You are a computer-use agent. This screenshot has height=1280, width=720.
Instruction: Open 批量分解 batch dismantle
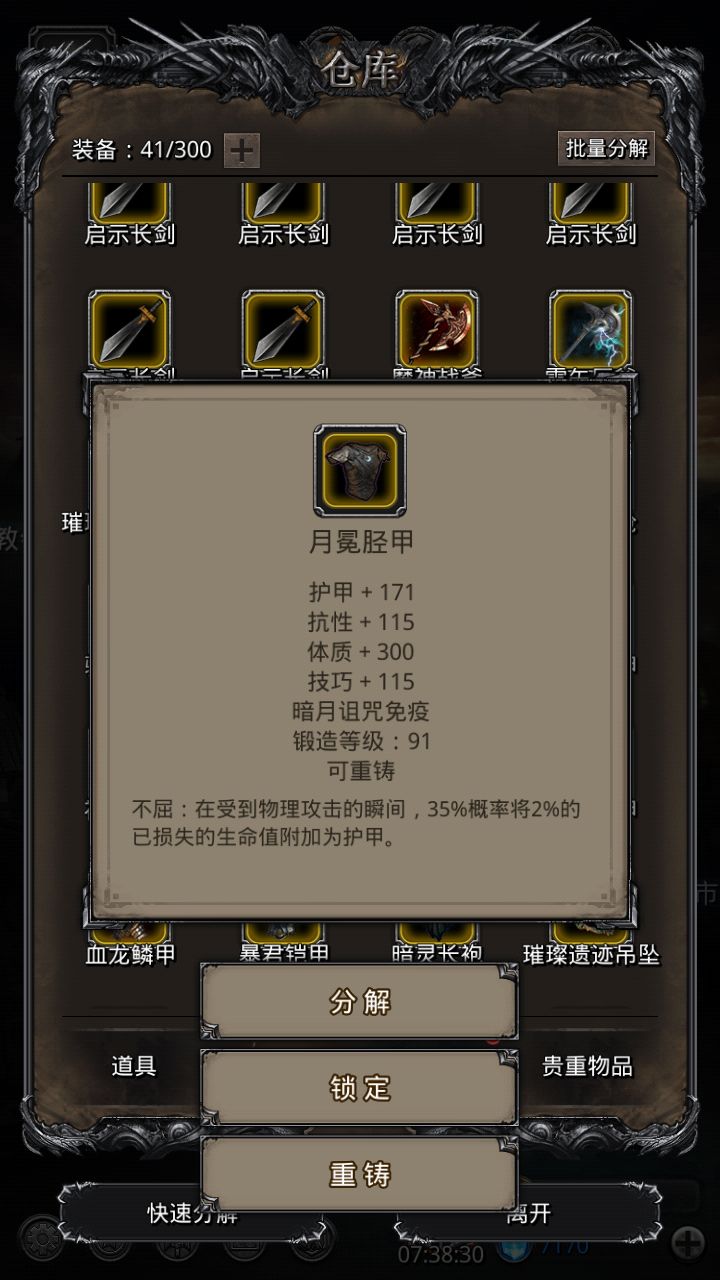[606, 149]
